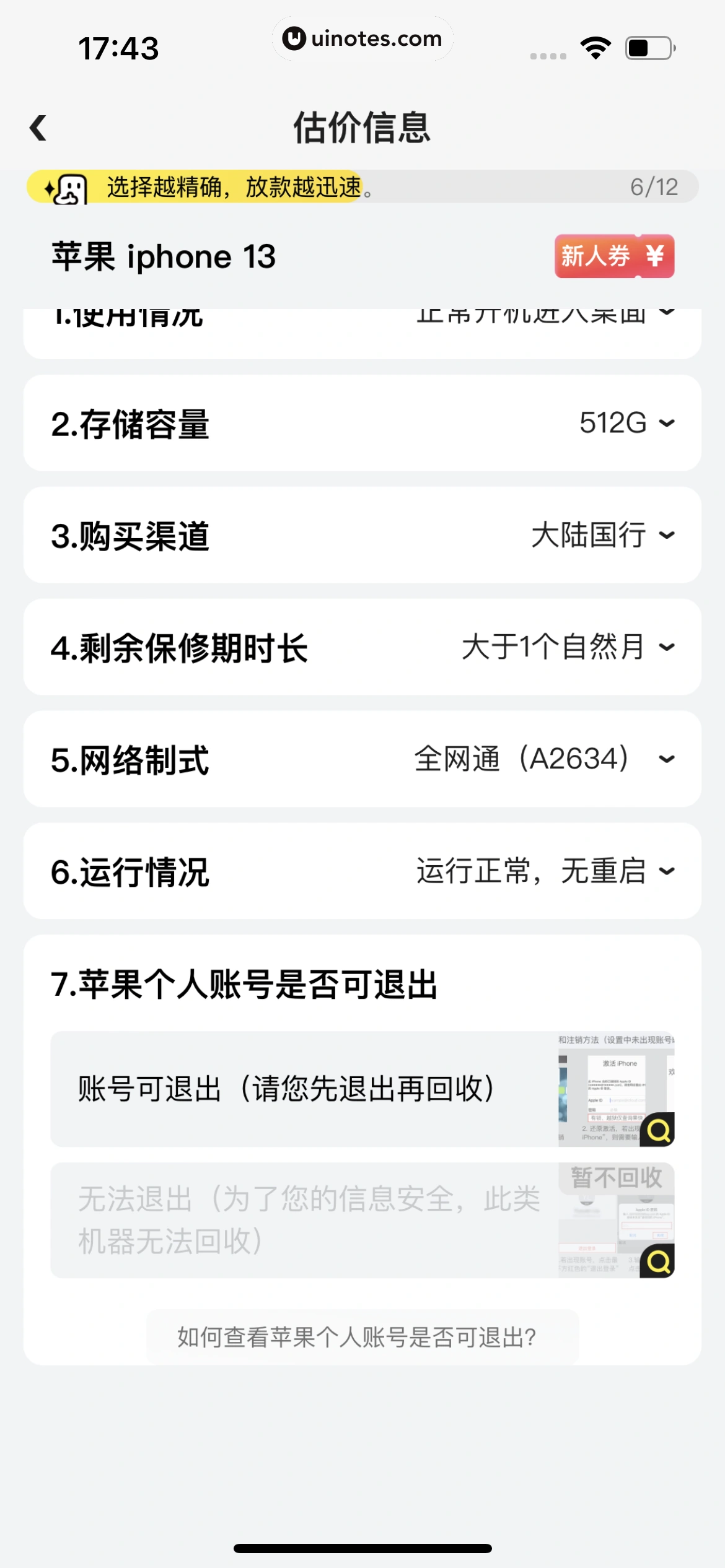Tap the uinotes.com logo capsule

click(362, 38)
